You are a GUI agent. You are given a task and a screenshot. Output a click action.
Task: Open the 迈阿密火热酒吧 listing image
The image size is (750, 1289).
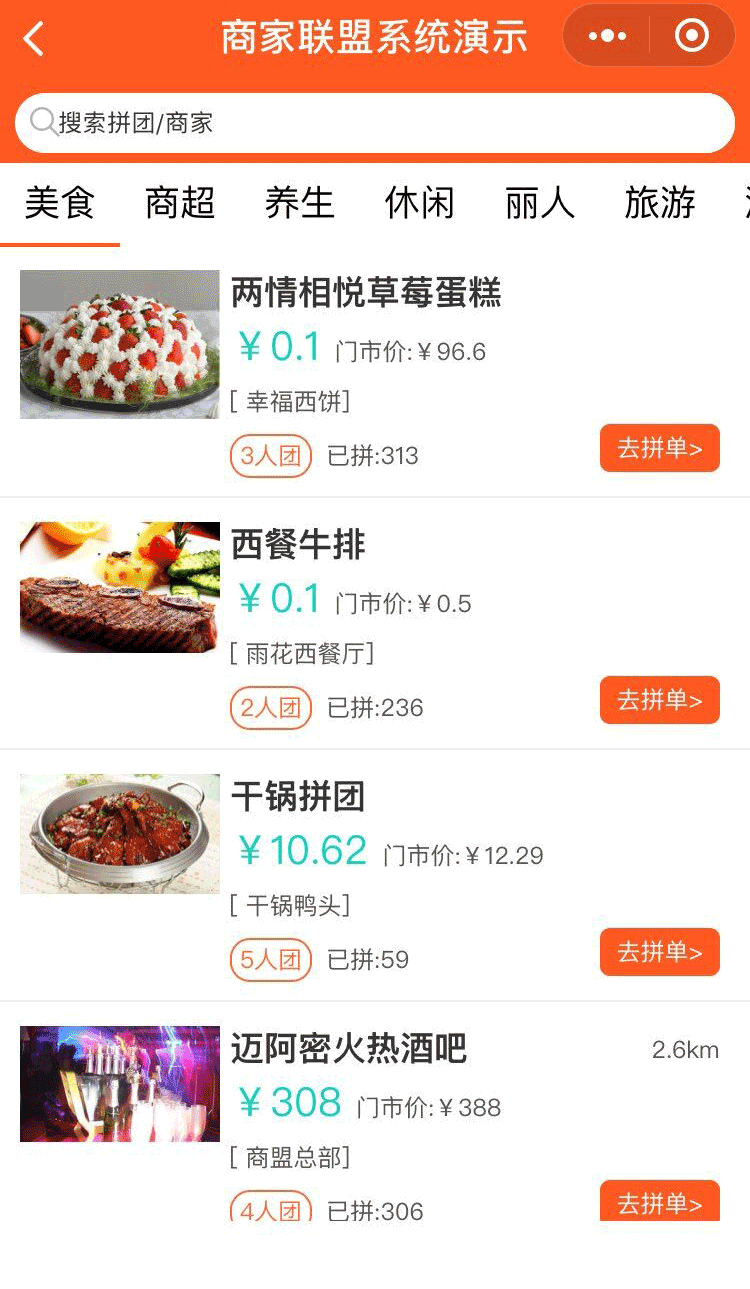pos(120,1083)
